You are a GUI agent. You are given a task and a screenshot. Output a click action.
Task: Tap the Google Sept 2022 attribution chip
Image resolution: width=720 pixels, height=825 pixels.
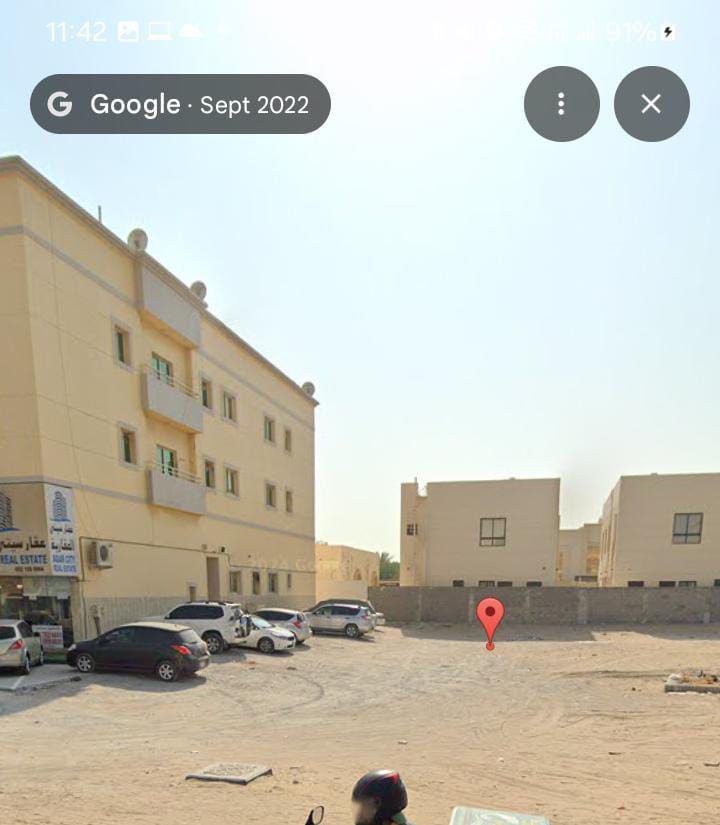point(180,104)
